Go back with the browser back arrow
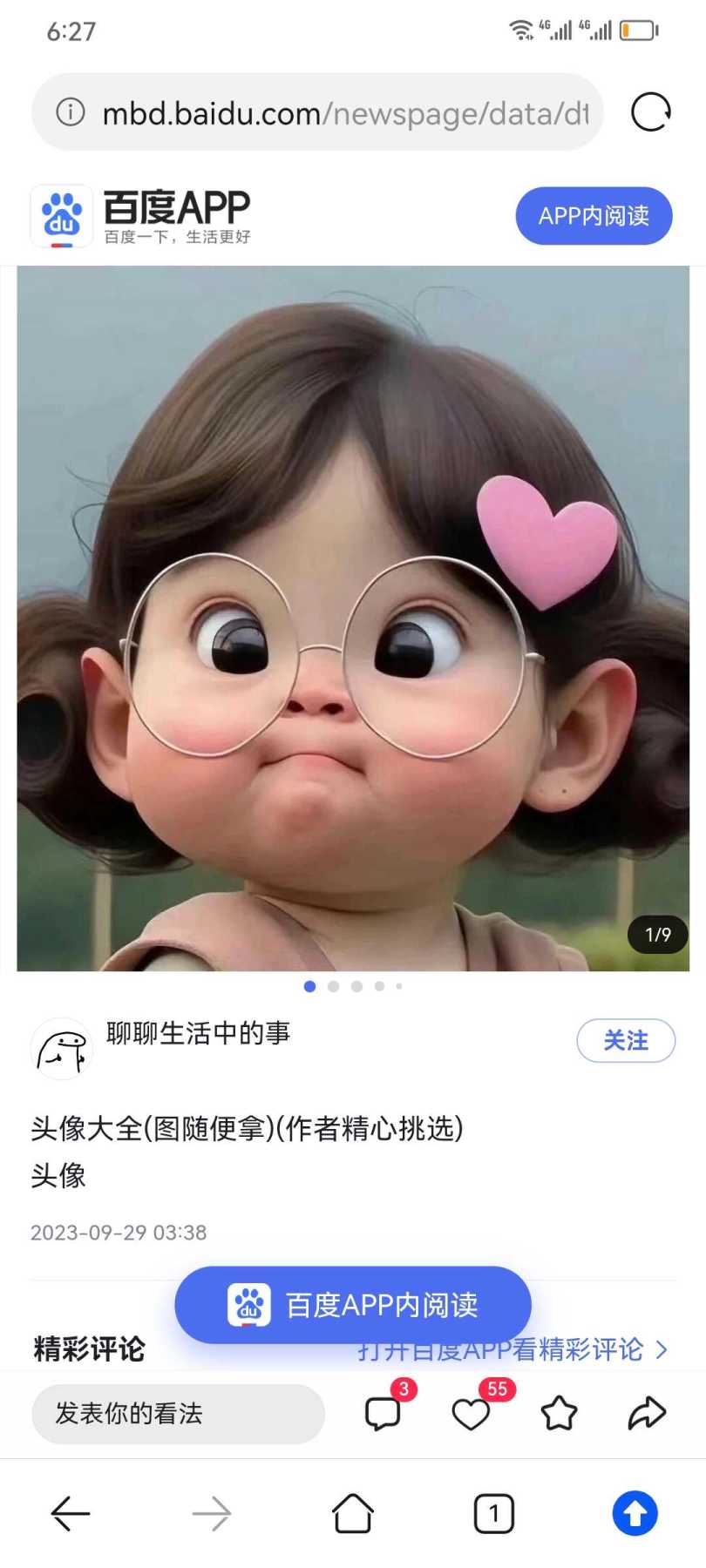 pyautogui.click(x=71, y=1514)
